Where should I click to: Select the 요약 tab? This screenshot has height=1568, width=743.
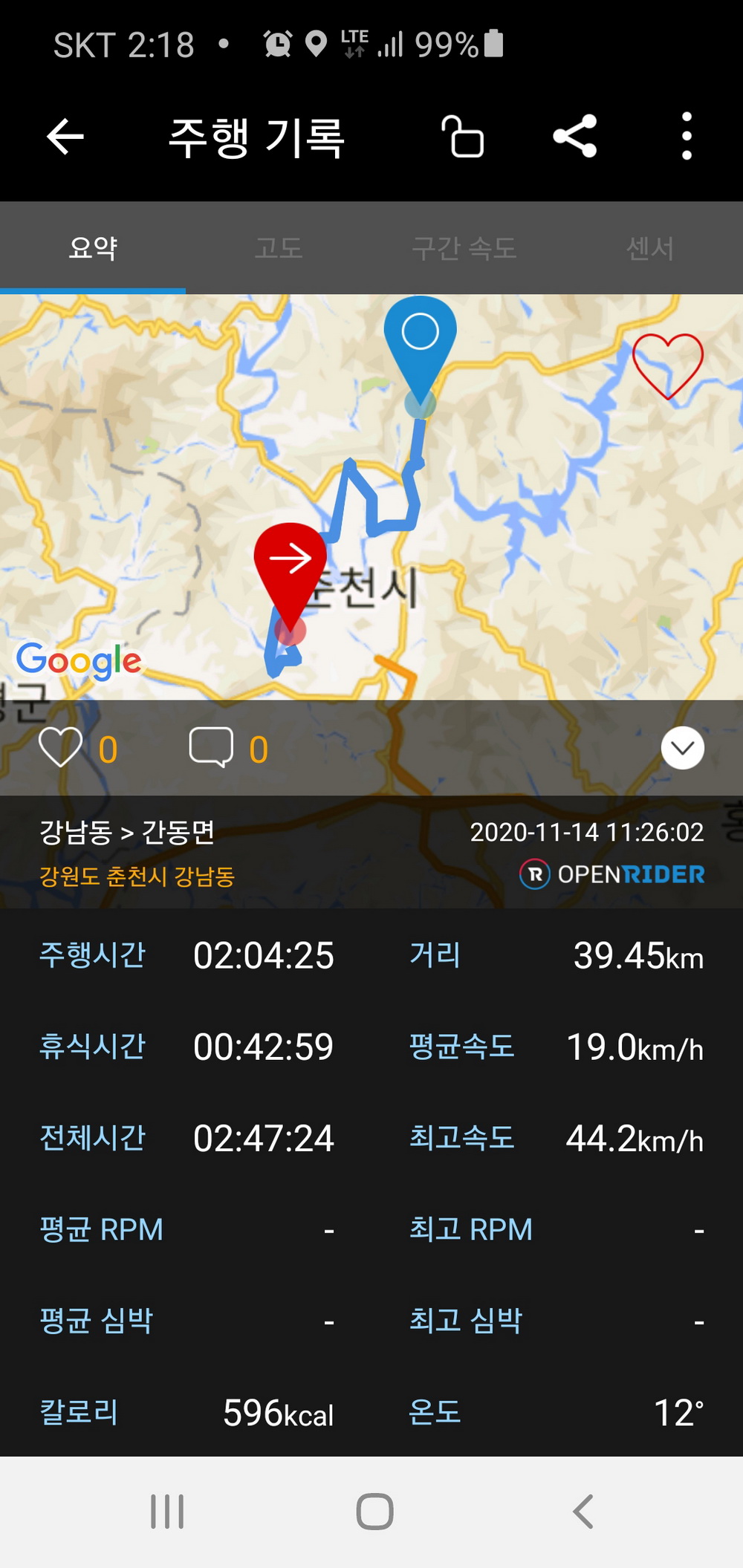pyautogui.click(x=93, y=248)
